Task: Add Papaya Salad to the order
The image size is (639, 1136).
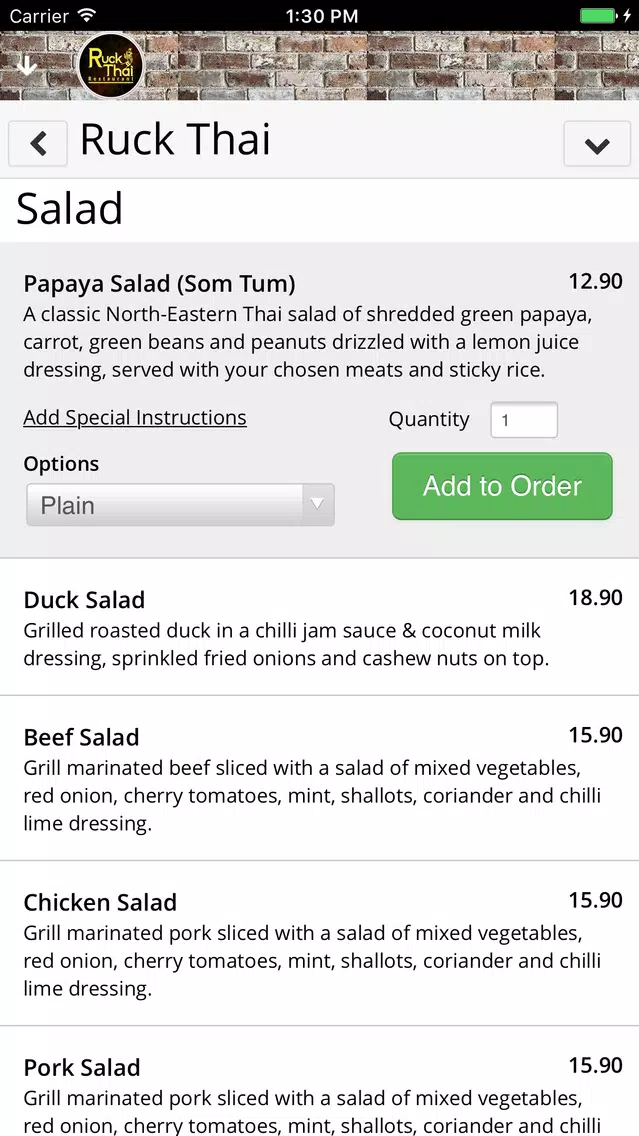Action: click(502, 486)
